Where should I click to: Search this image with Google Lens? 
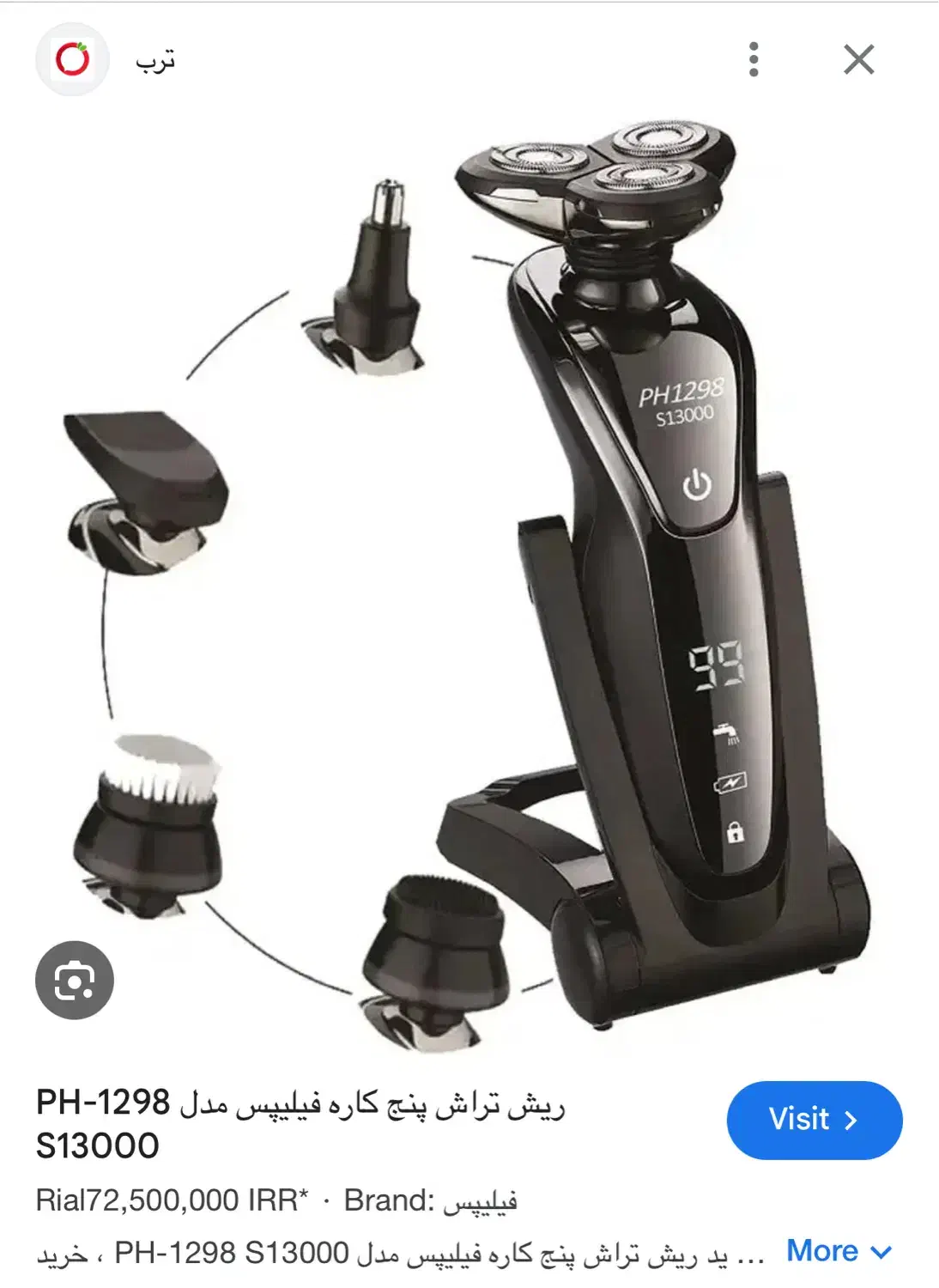pos(75,981)
